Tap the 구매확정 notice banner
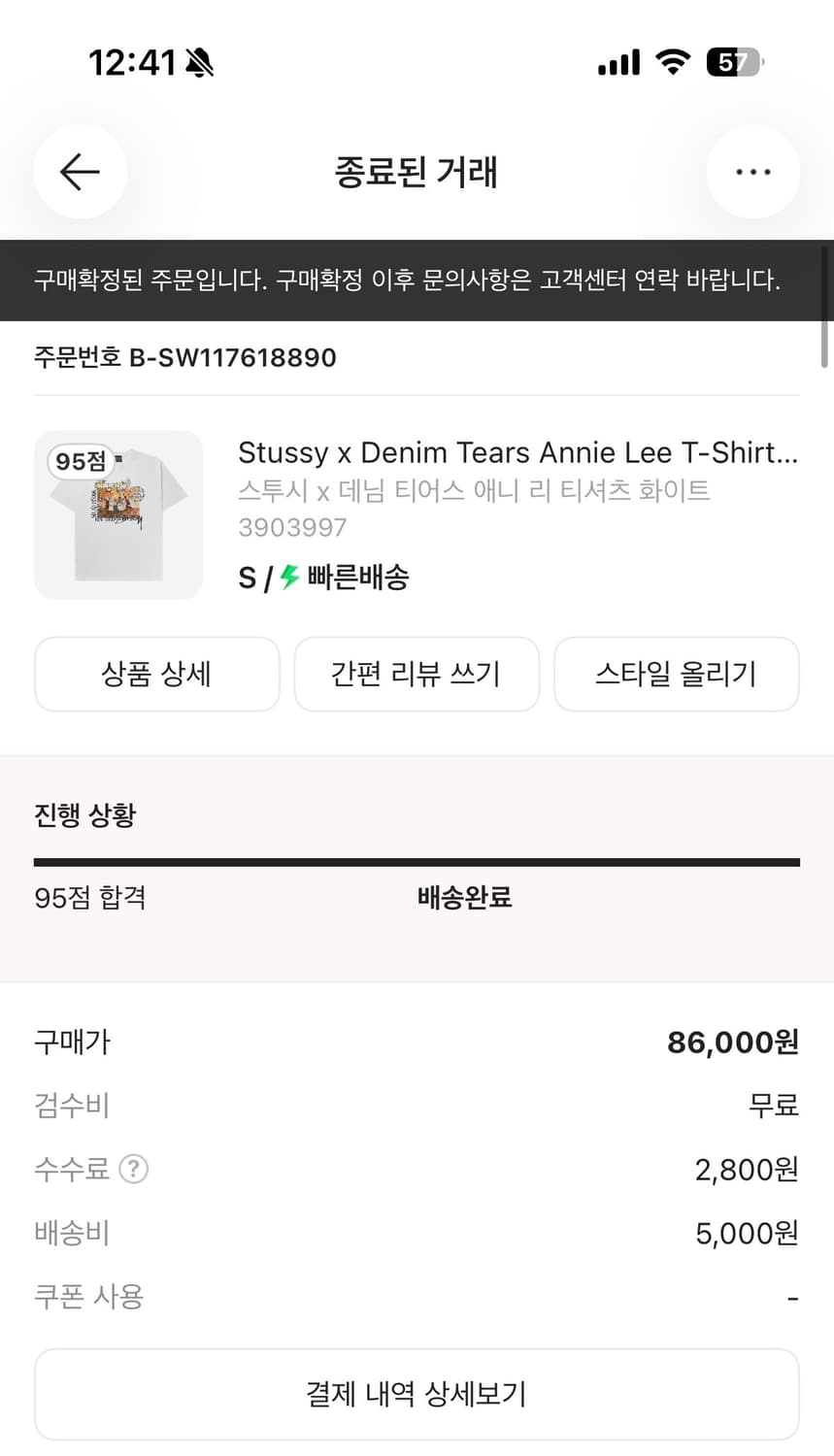Viewport: 834px width, 1456px height. 417,281
